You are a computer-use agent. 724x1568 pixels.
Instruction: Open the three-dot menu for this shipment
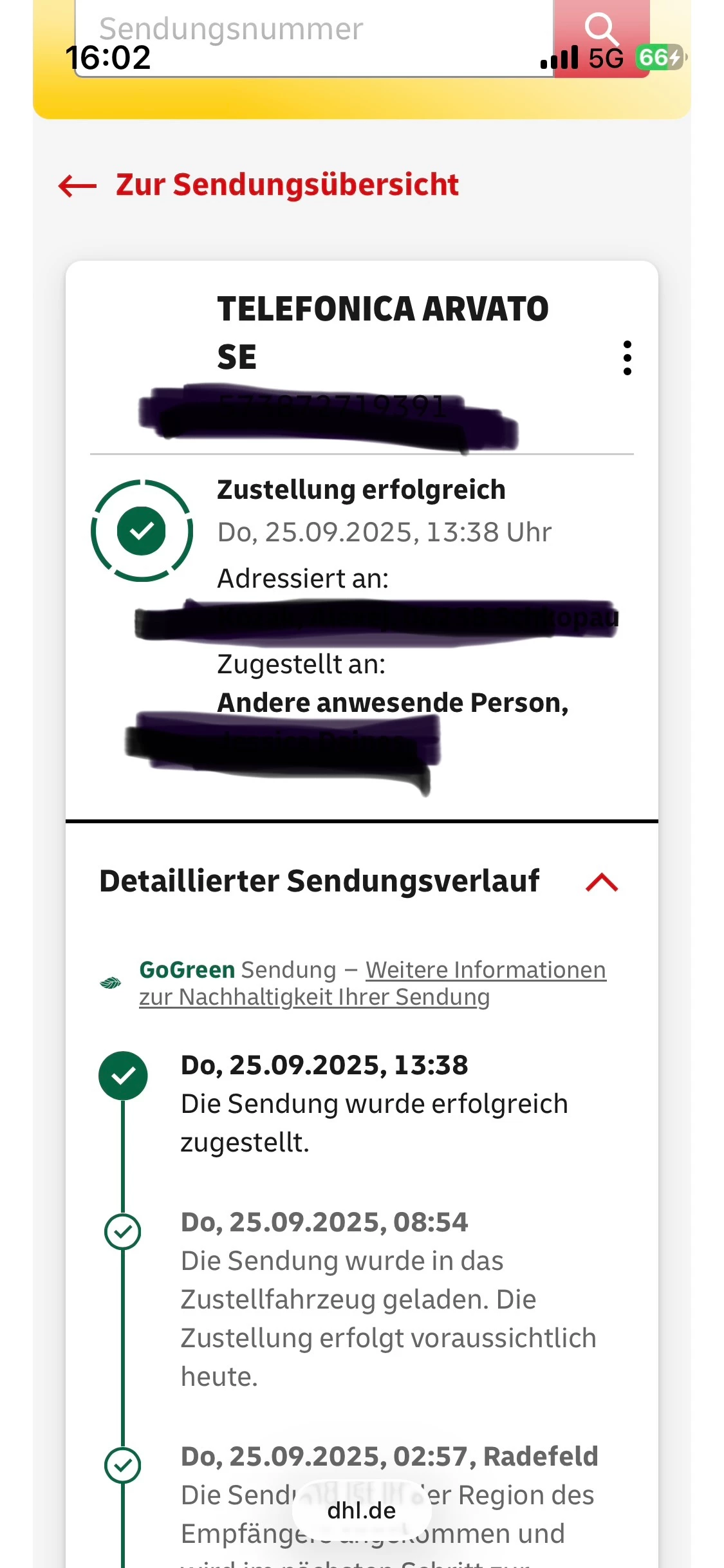(627, 358)
